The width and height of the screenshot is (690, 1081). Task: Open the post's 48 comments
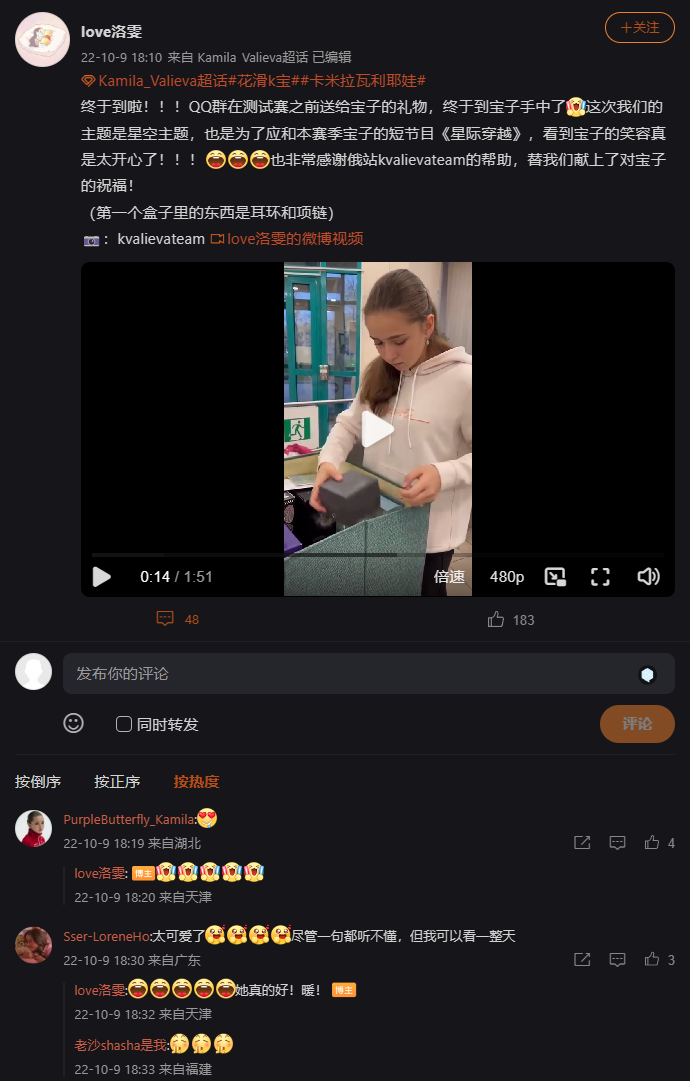click(x=177, y=619)
